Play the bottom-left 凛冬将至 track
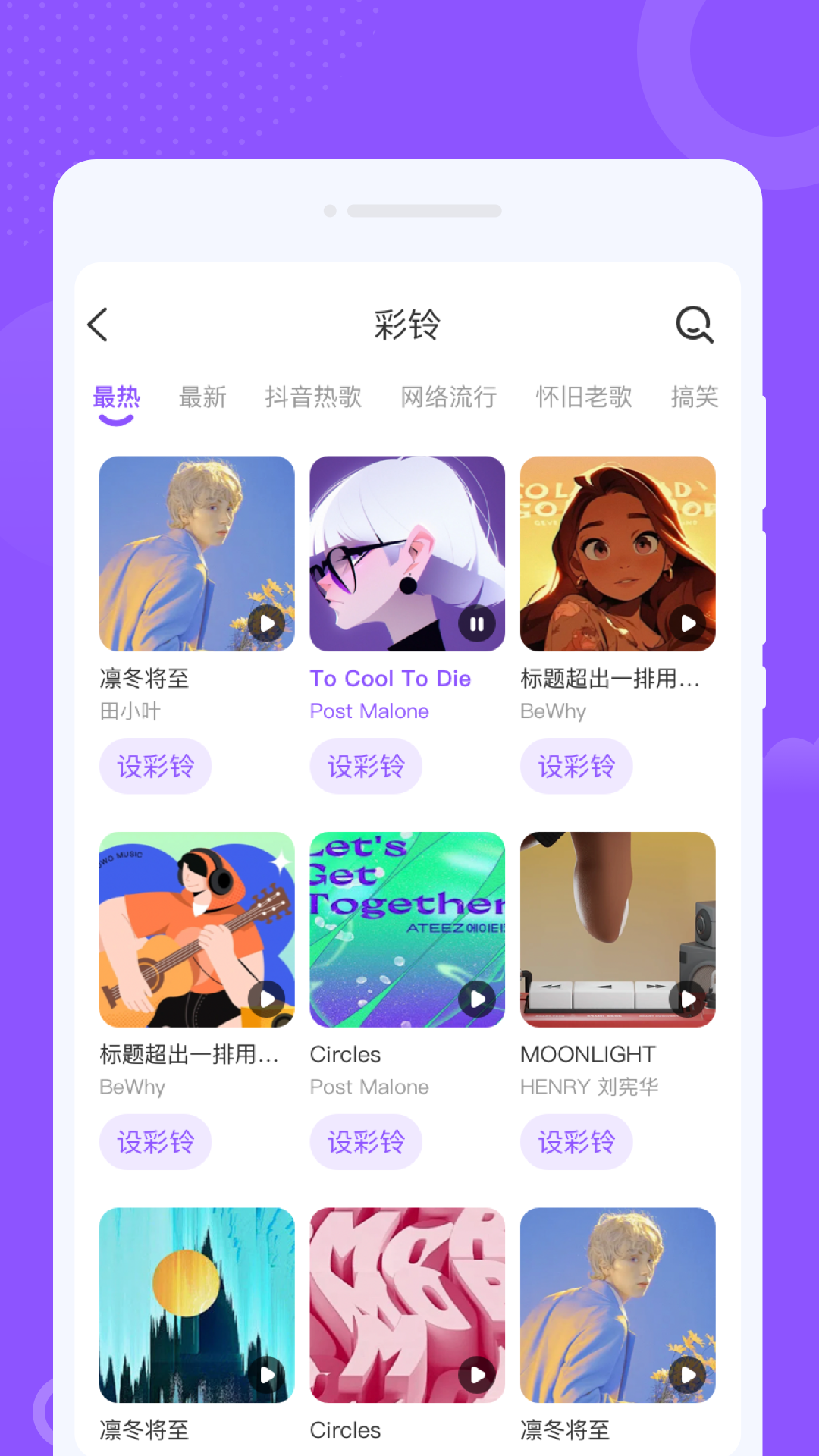 pyautogui.click(x=266, y=1375)
